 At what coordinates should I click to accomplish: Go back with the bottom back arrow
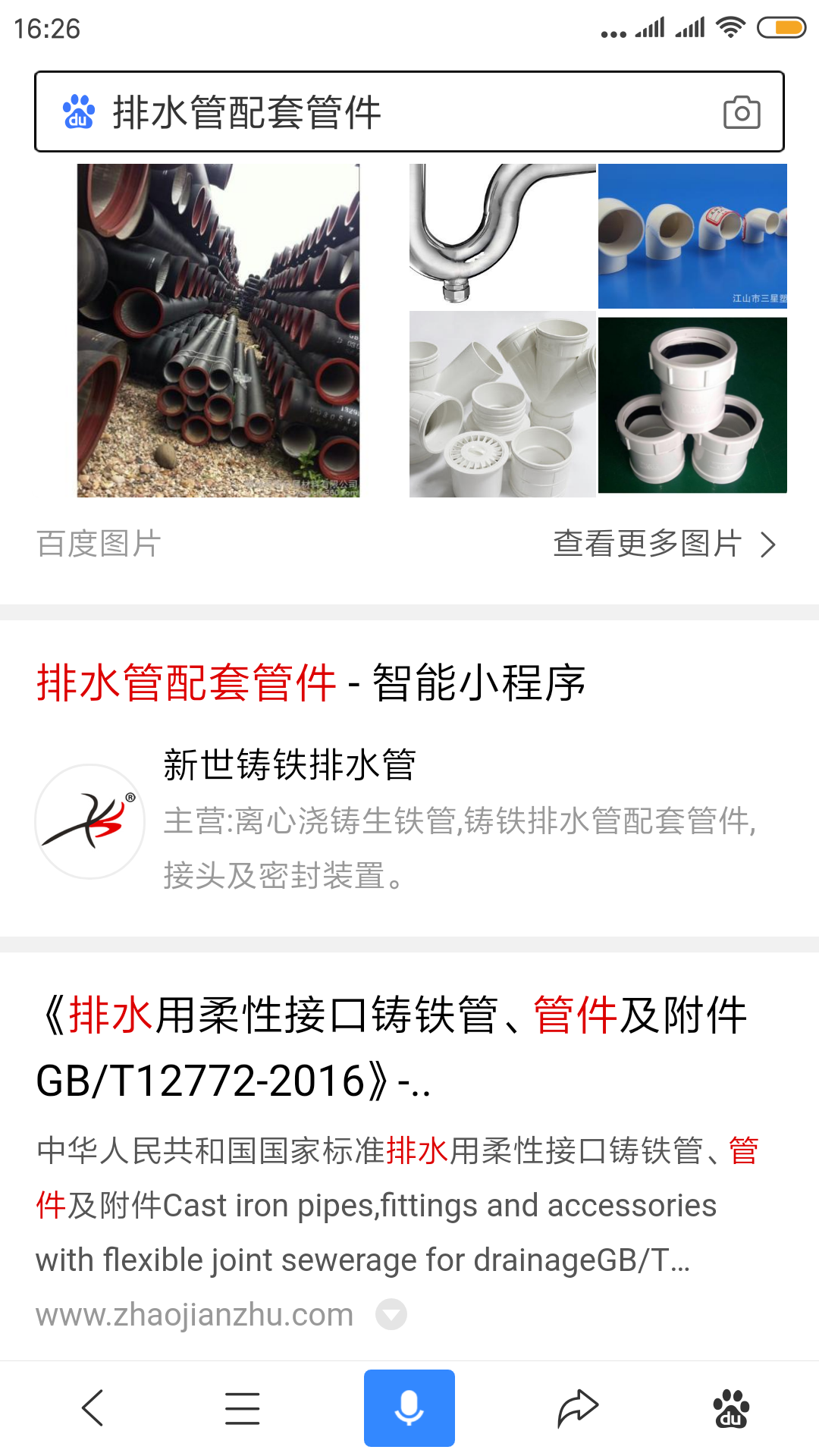point(93,1408)
